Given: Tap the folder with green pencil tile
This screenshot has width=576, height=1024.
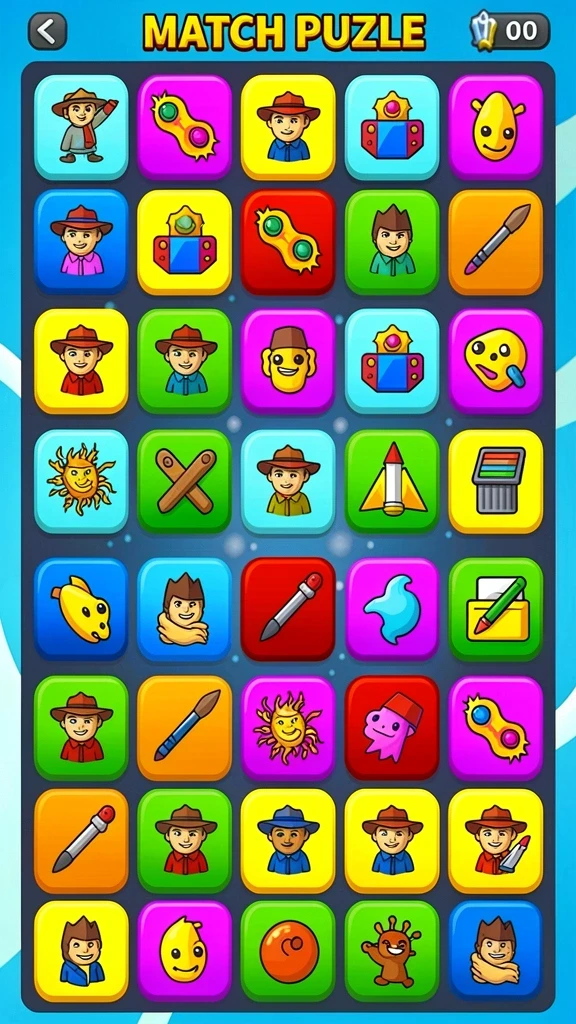Looking at the screenshot, I should pos(496,609).
